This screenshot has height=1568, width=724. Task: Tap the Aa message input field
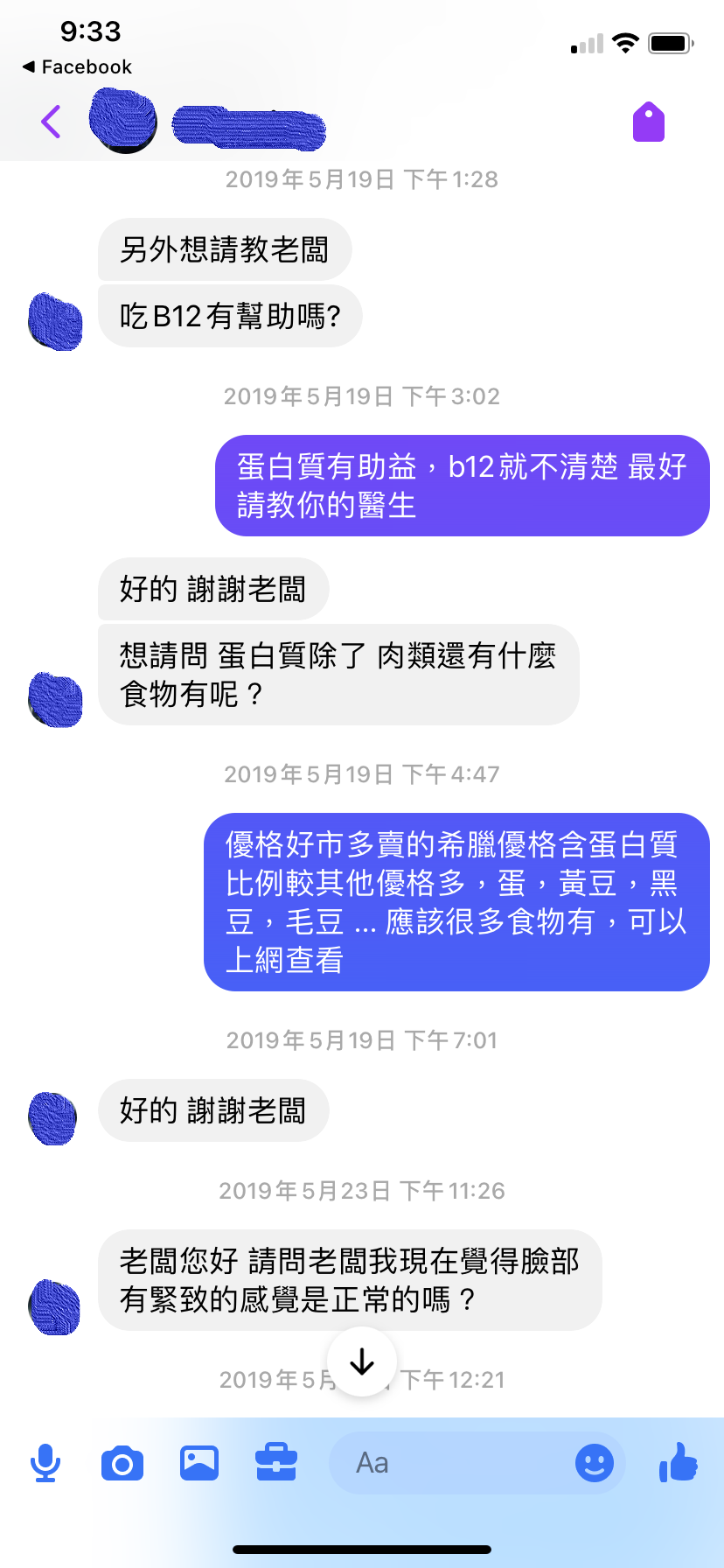pos(446,1463)
